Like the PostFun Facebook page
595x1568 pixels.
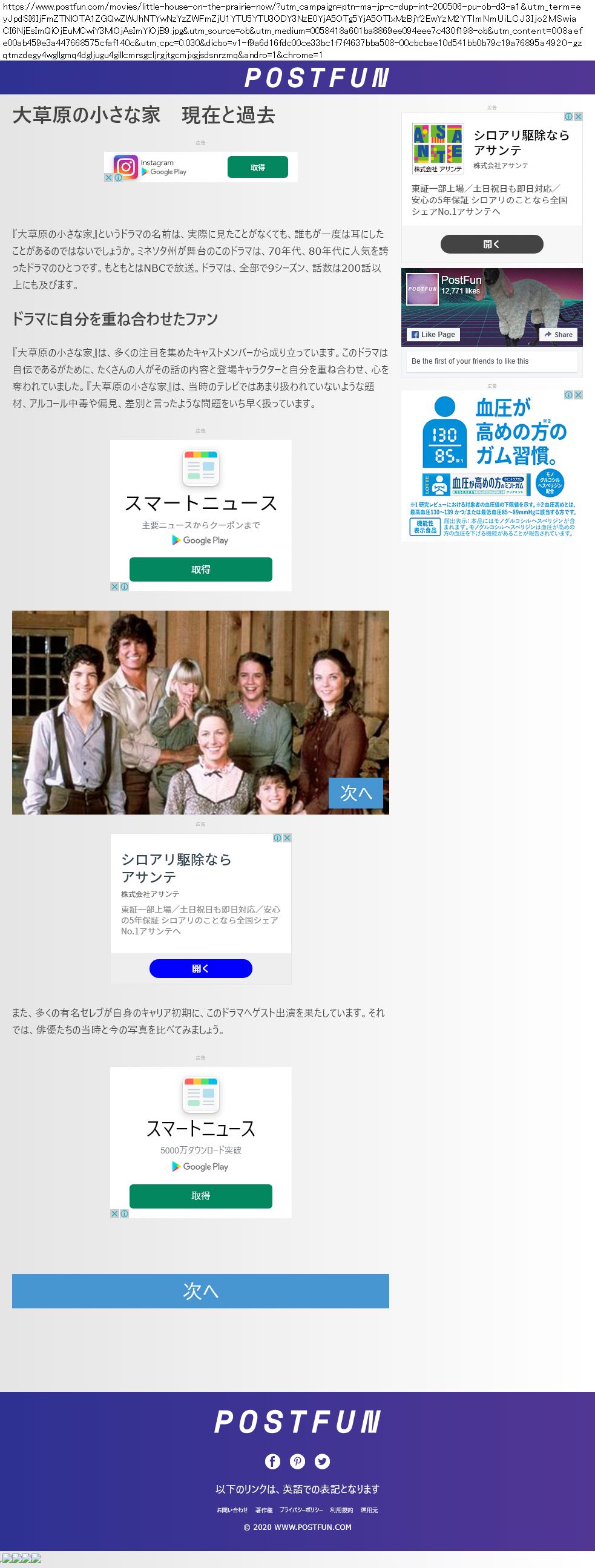pos(433,334)
